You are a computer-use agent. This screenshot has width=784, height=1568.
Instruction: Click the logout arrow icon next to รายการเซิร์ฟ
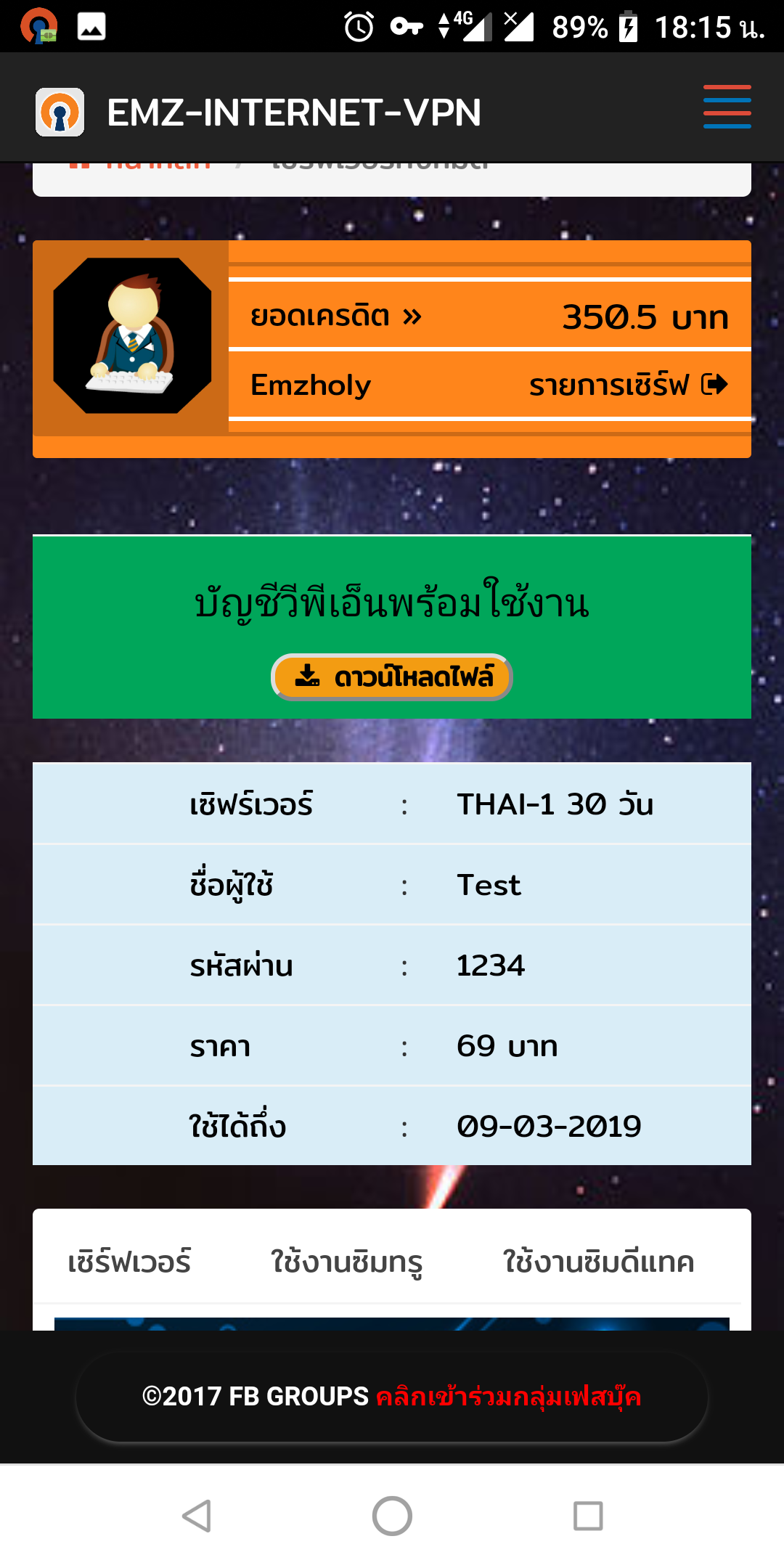(717, 385)
